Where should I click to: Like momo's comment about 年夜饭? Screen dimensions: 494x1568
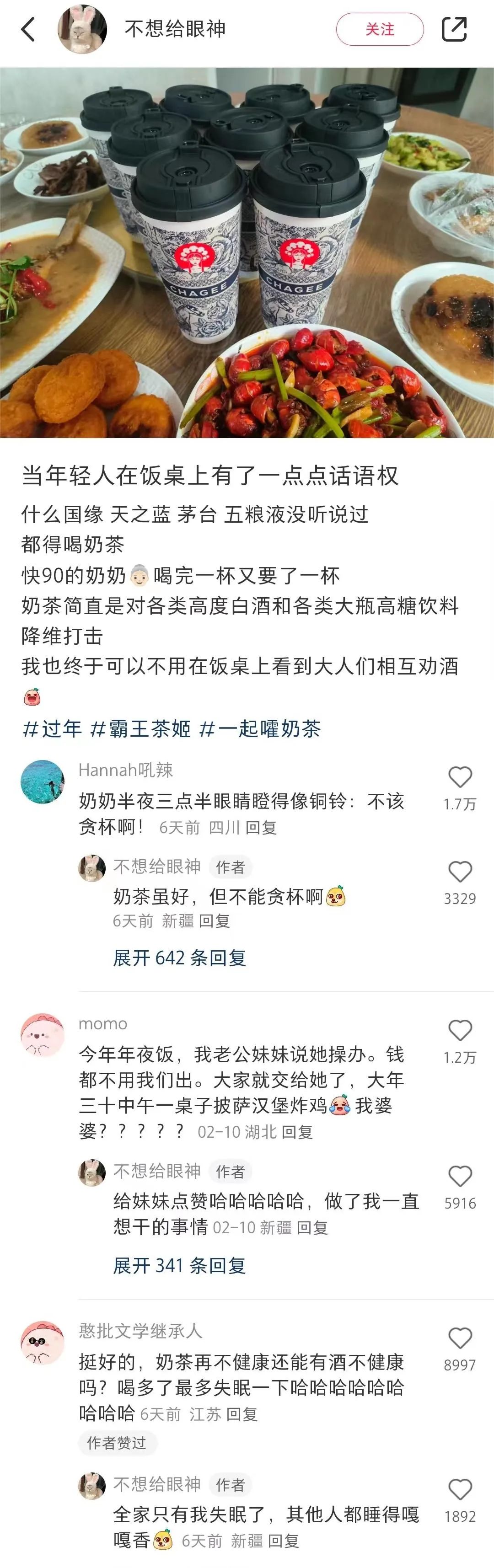[460, 1031]
